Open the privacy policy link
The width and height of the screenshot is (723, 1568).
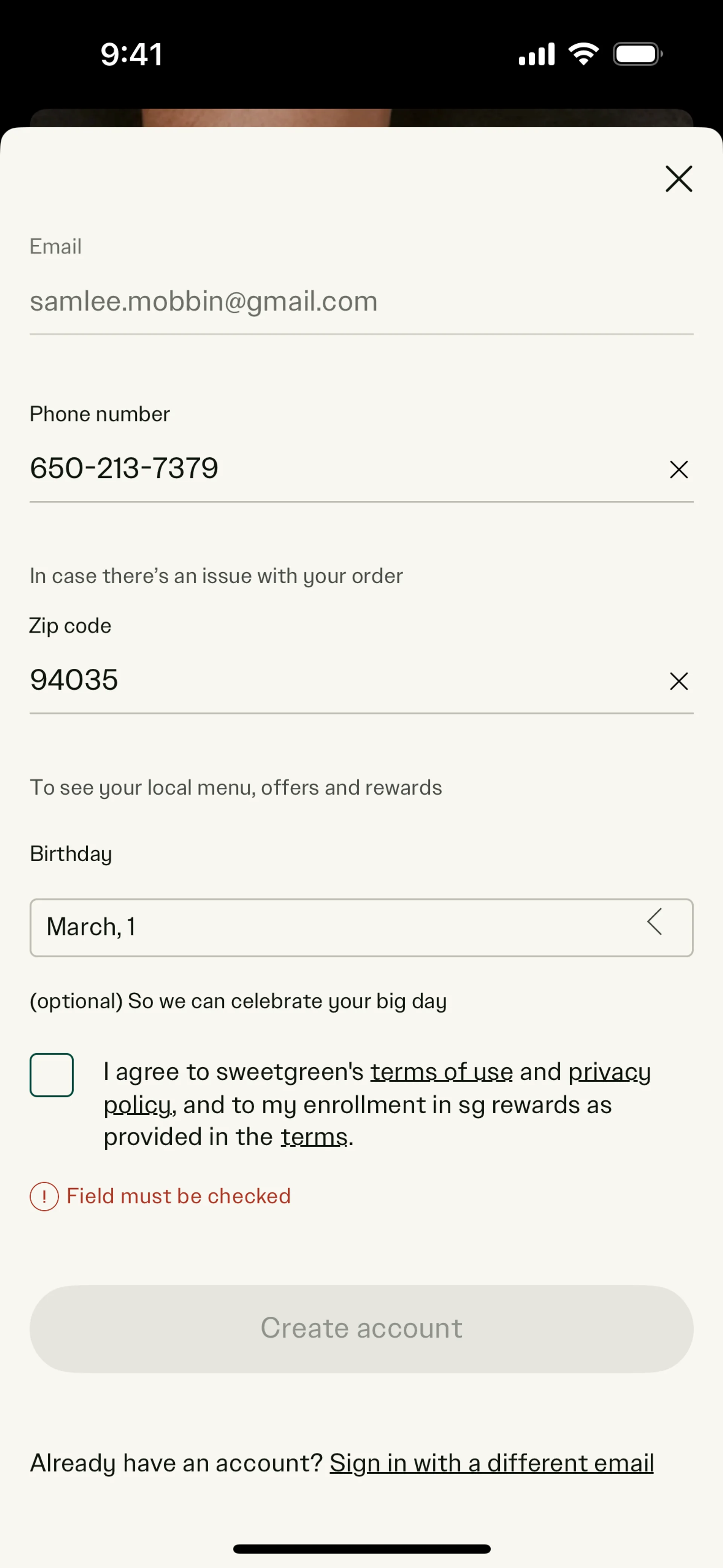point(609,1072)
